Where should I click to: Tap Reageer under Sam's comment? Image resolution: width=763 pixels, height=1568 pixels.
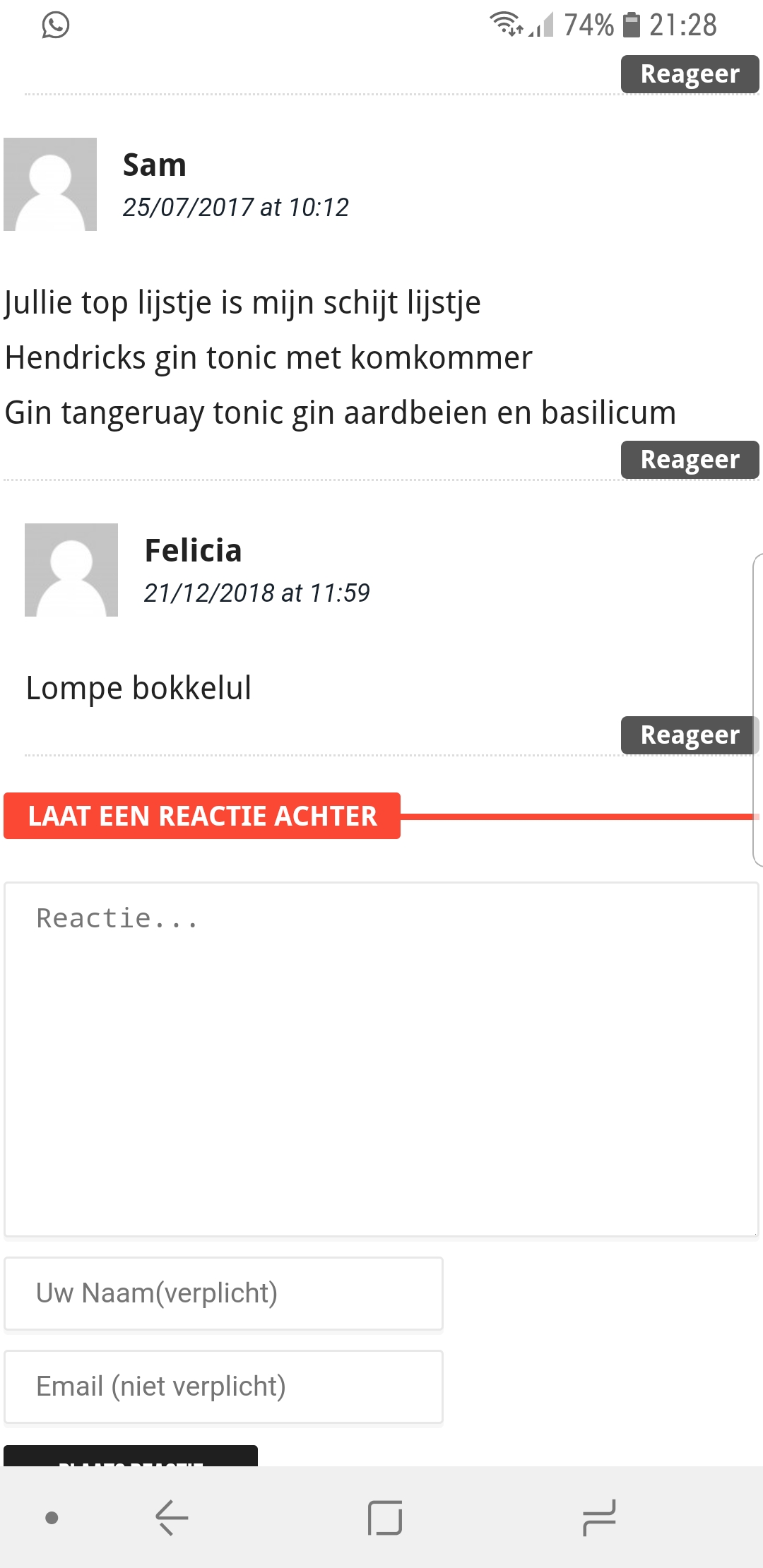click(x=690, y=460)
